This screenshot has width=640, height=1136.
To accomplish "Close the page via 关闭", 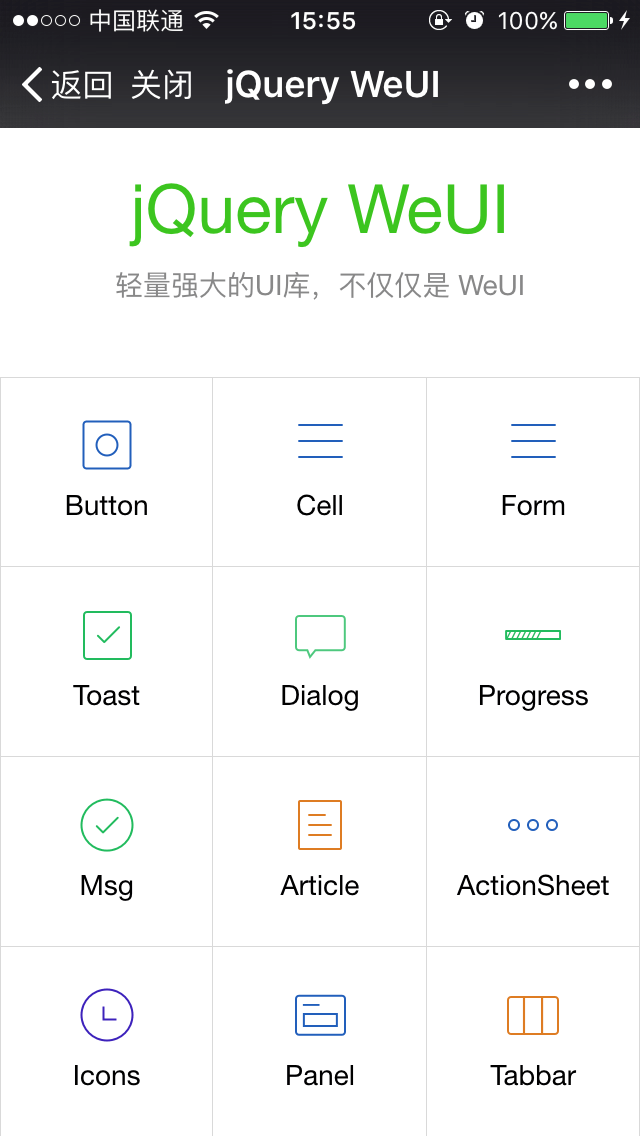I will click(x=161, y=85).
